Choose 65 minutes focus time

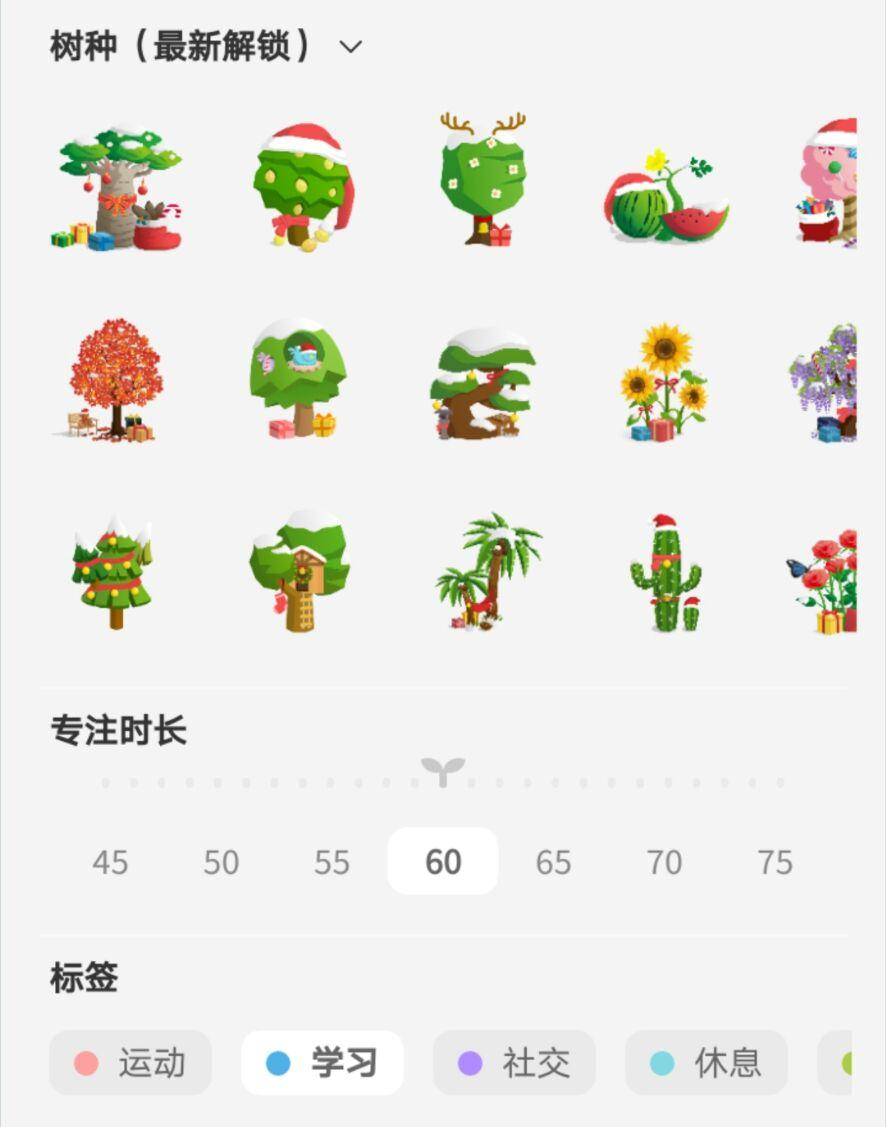point(553,862)
